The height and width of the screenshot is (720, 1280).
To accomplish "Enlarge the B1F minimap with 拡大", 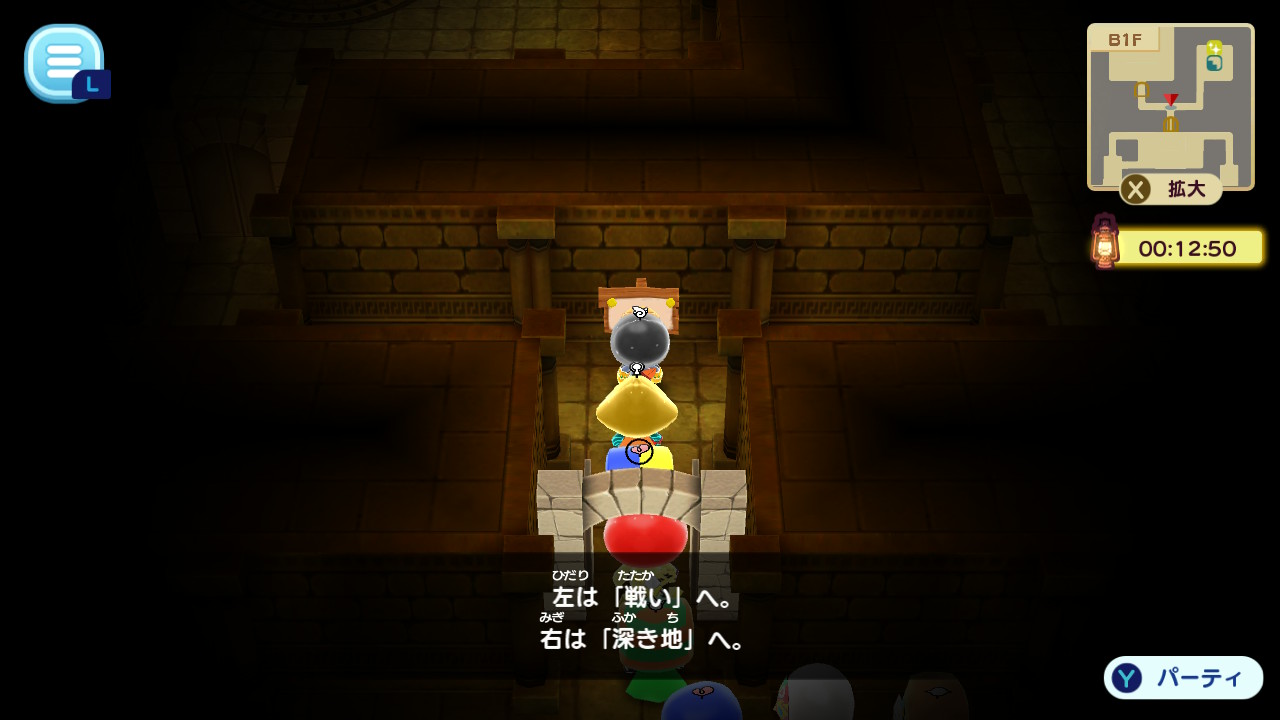I will pos(1170,189).
